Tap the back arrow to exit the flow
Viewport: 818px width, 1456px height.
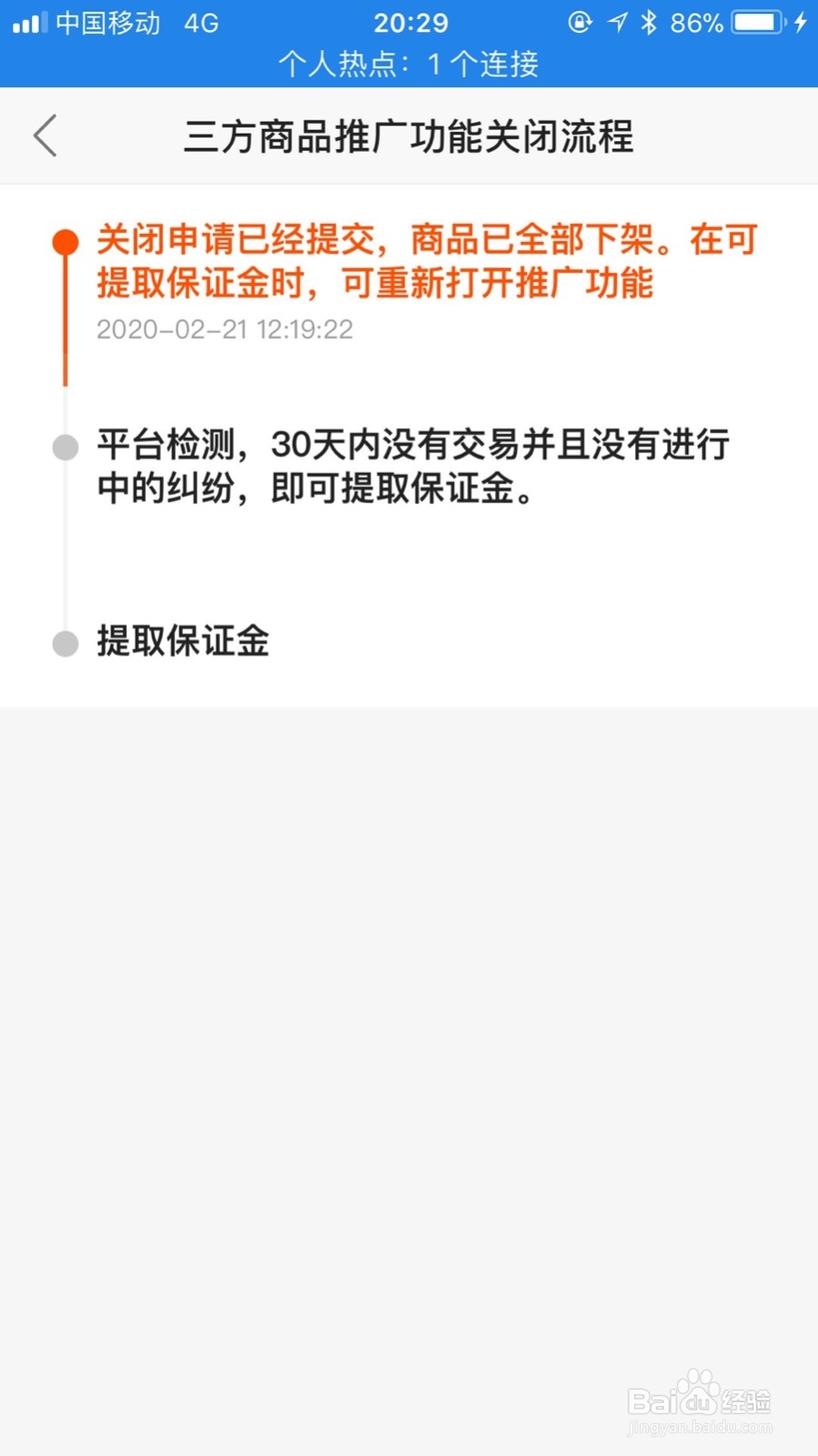[x=45, y=135]
